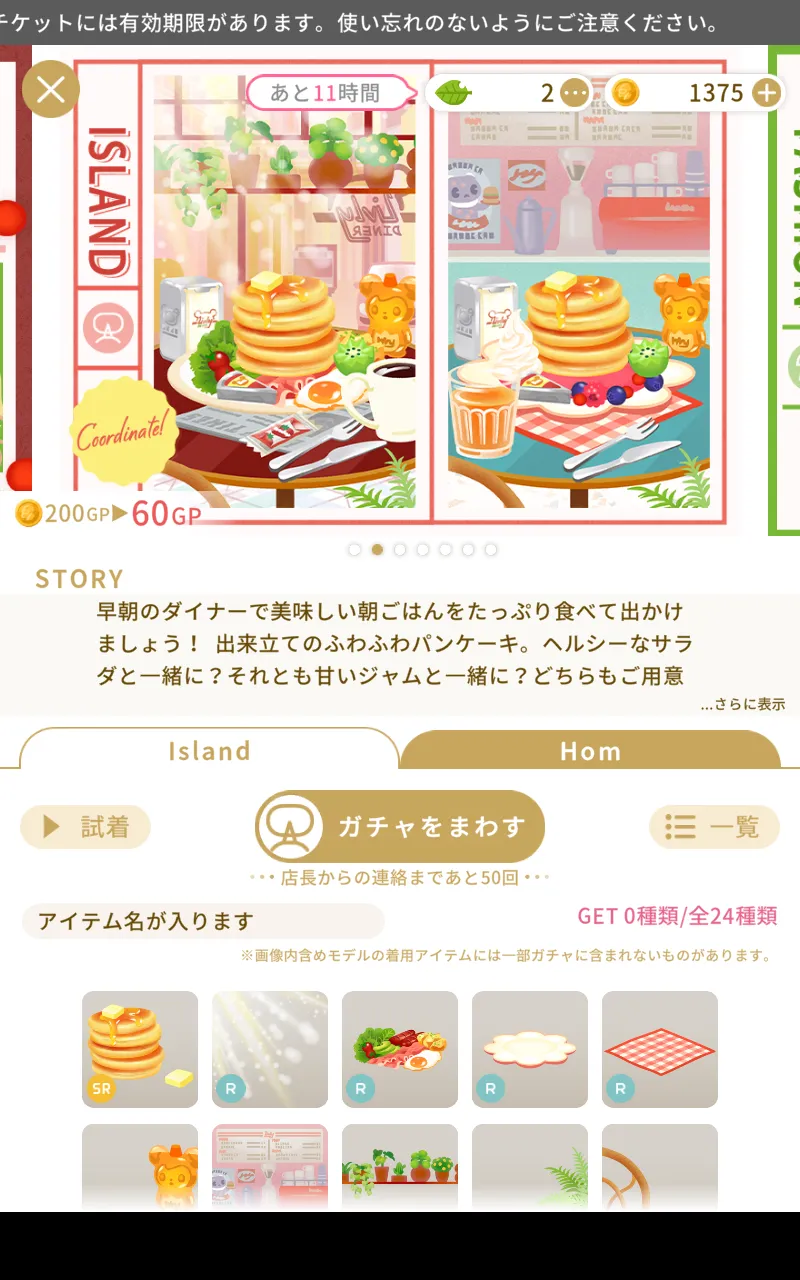
Task: Switch to the Hom tab
Action: [590, 750]
